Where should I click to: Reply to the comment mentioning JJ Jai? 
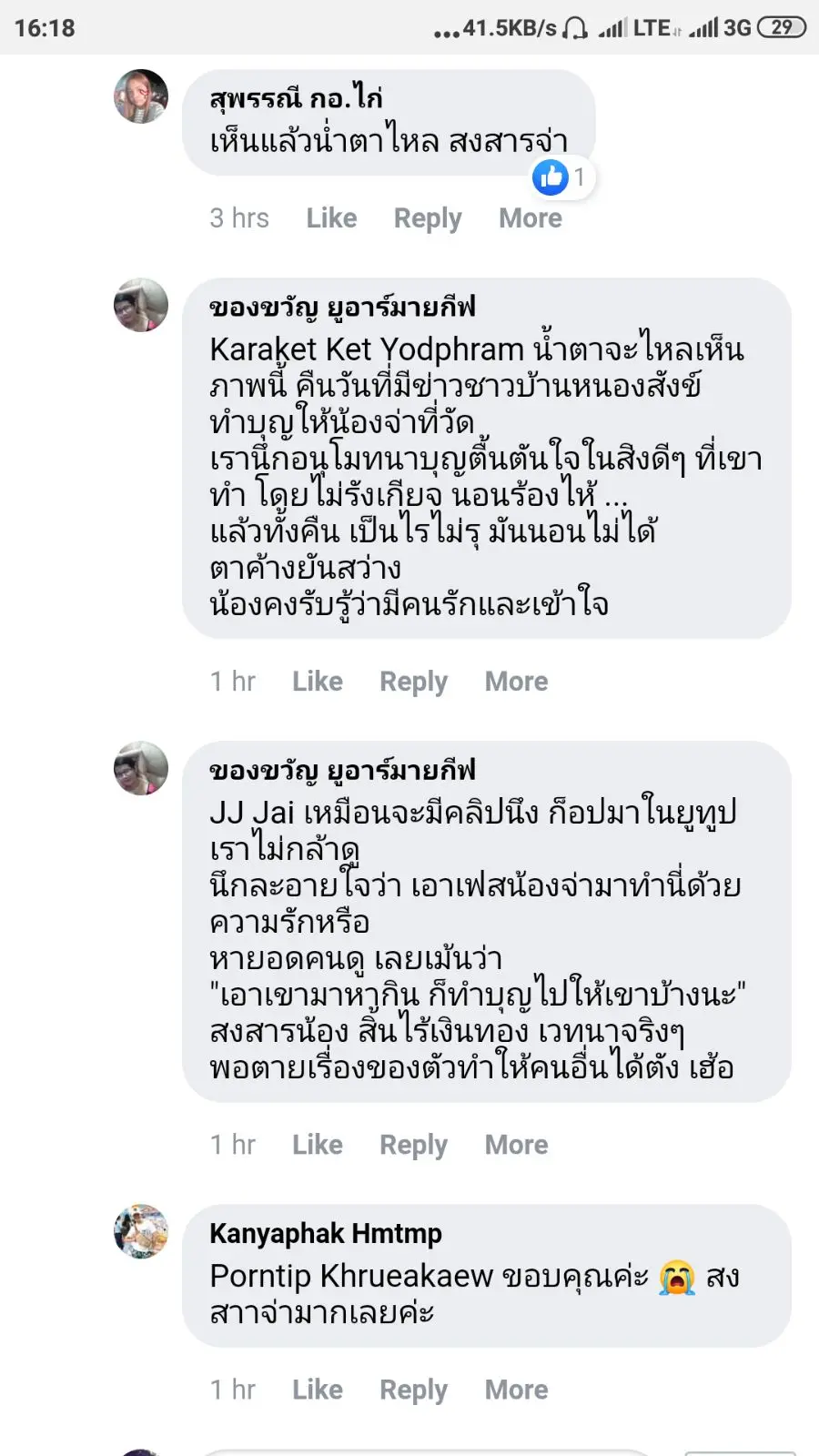pyautogui.click(x=413, y=1145)
